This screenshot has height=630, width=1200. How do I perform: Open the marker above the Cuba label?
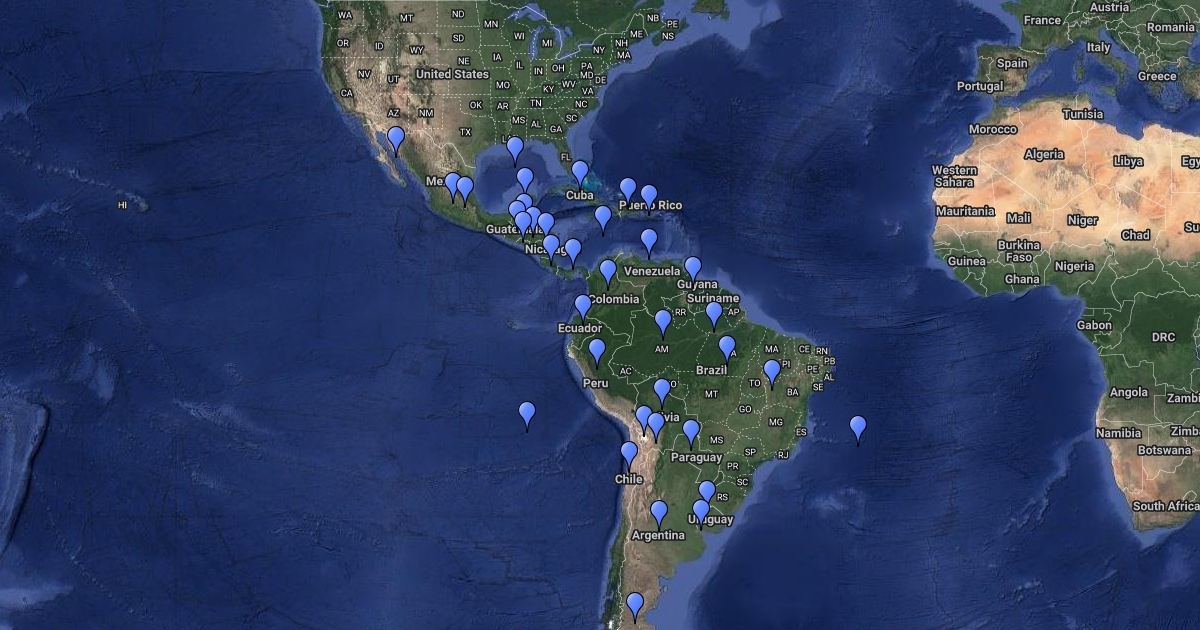coord(580,172)
